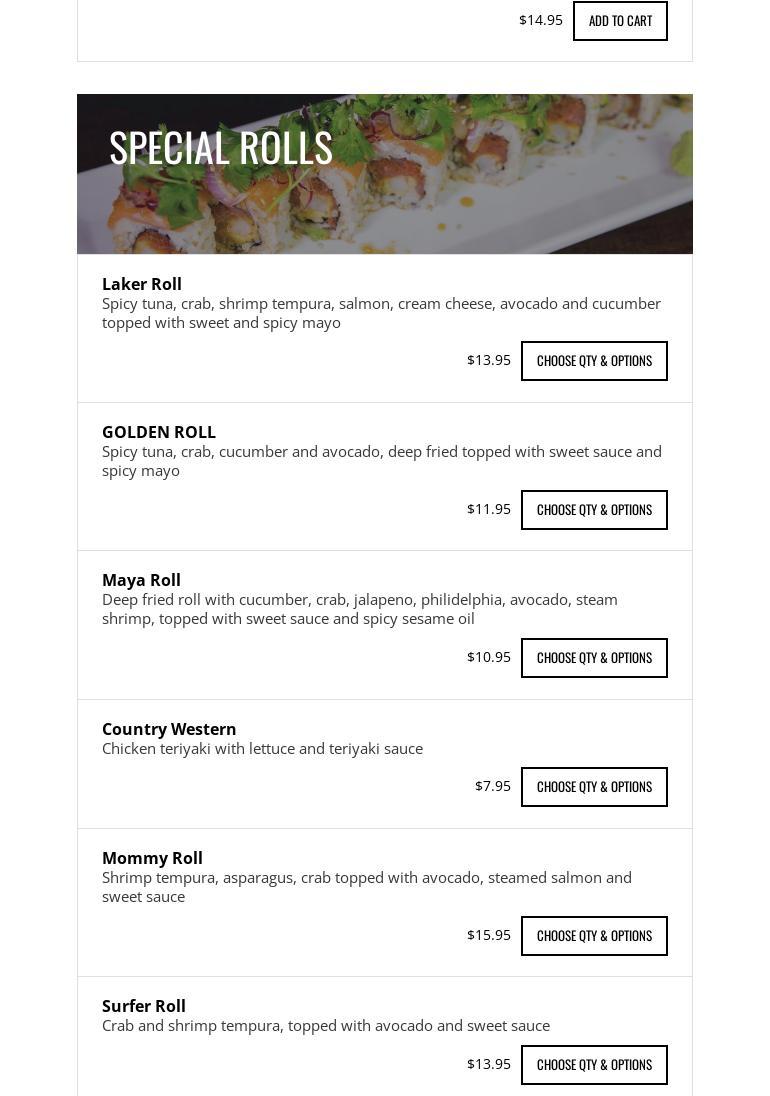Add the $14.95 item to cart

pos(620,21)
